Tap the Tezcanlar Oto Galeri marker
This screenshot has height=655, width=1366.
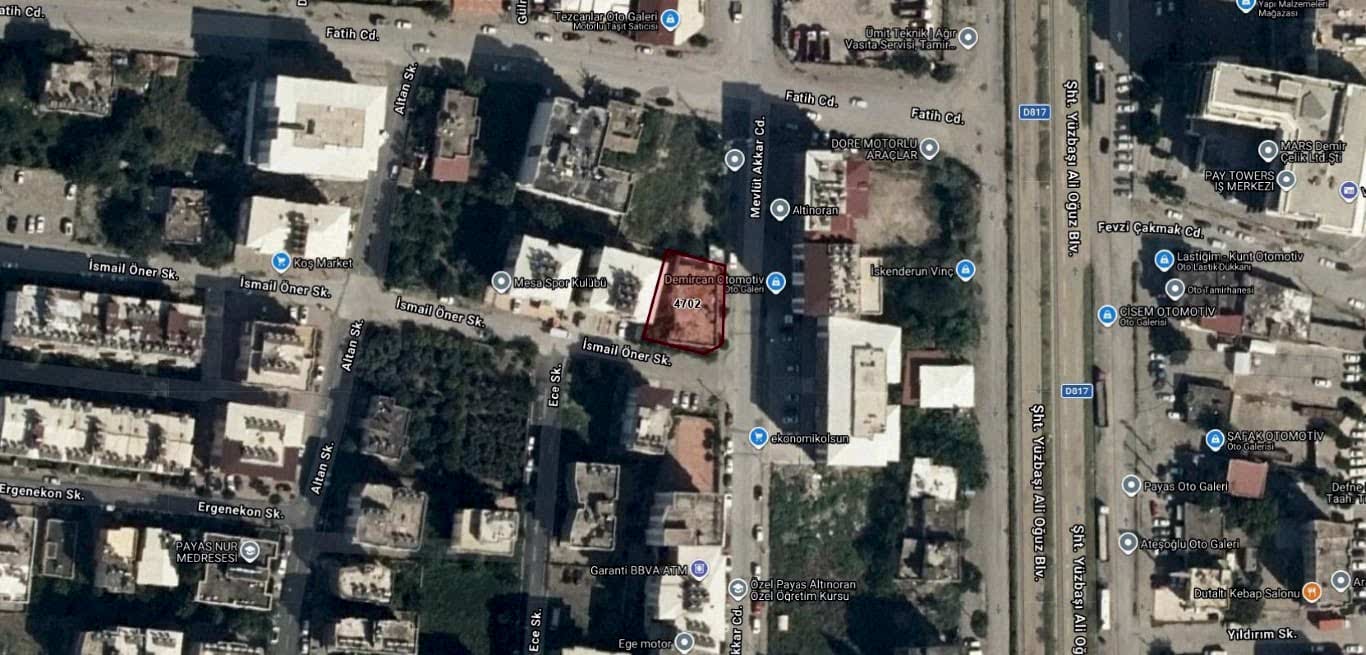(670, 18)
